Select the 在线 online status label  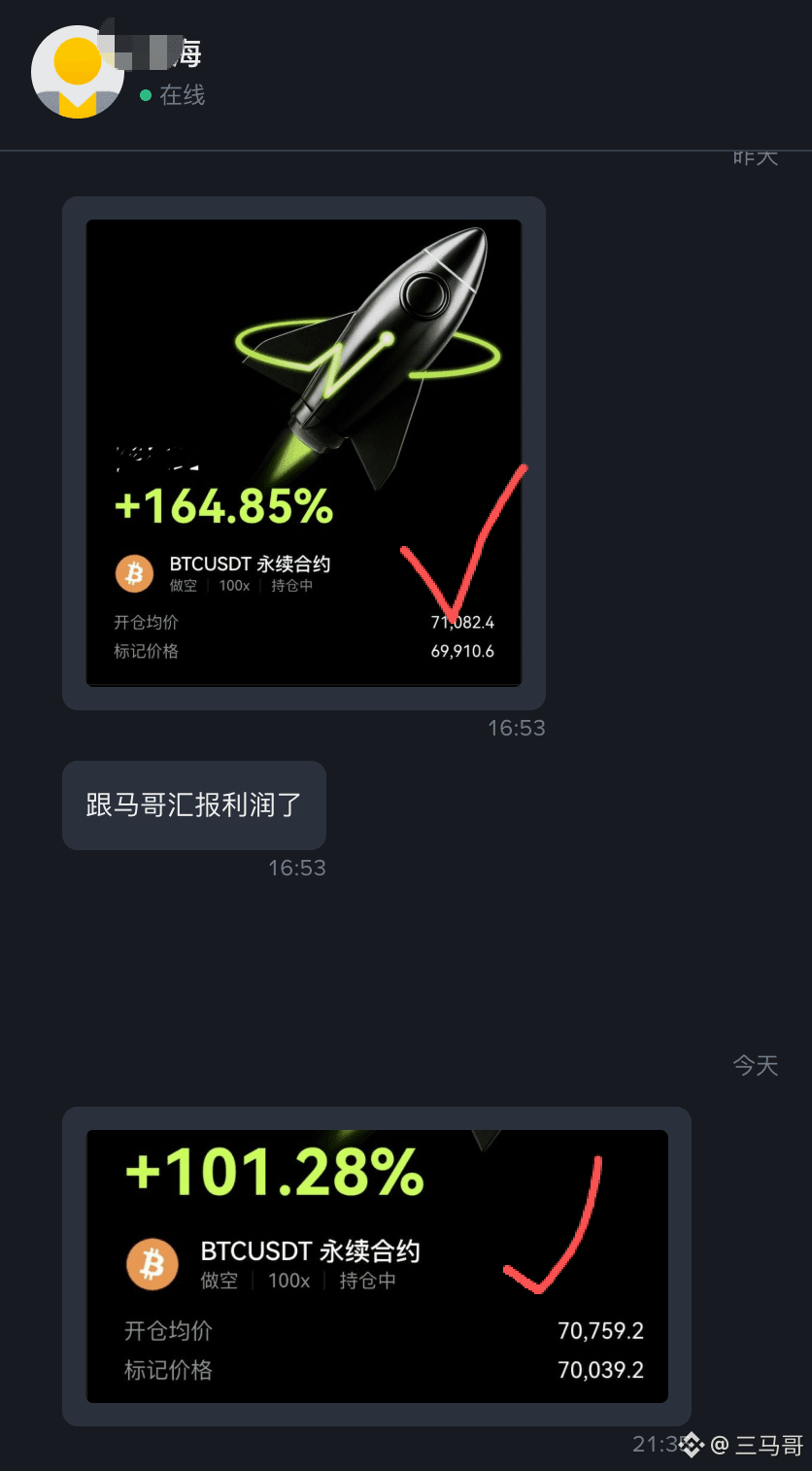181,95
